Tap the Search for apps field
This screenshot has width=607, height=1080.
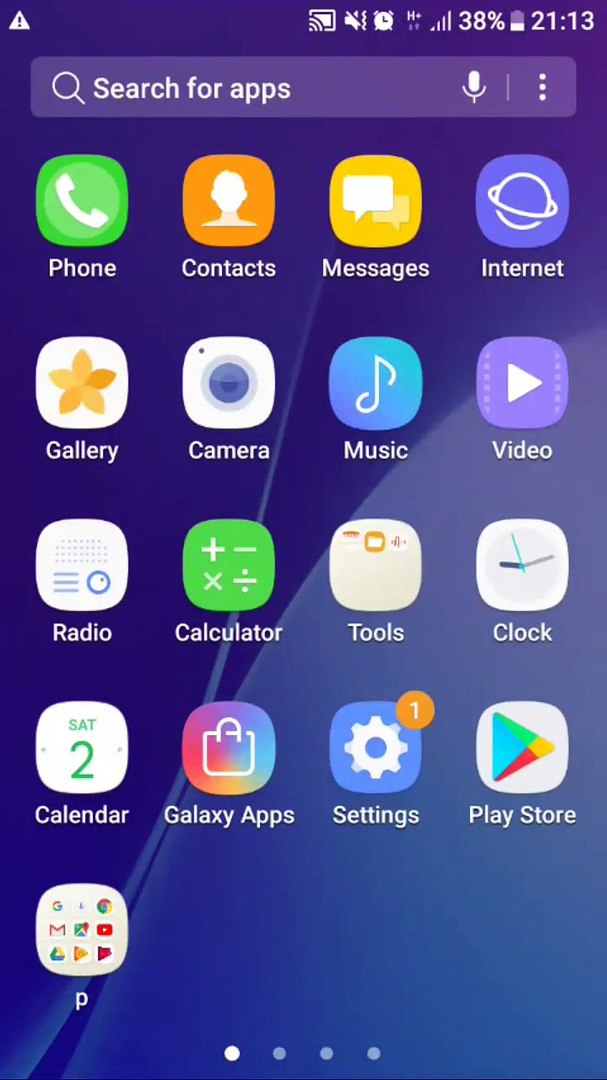click(x=250, y=88)
